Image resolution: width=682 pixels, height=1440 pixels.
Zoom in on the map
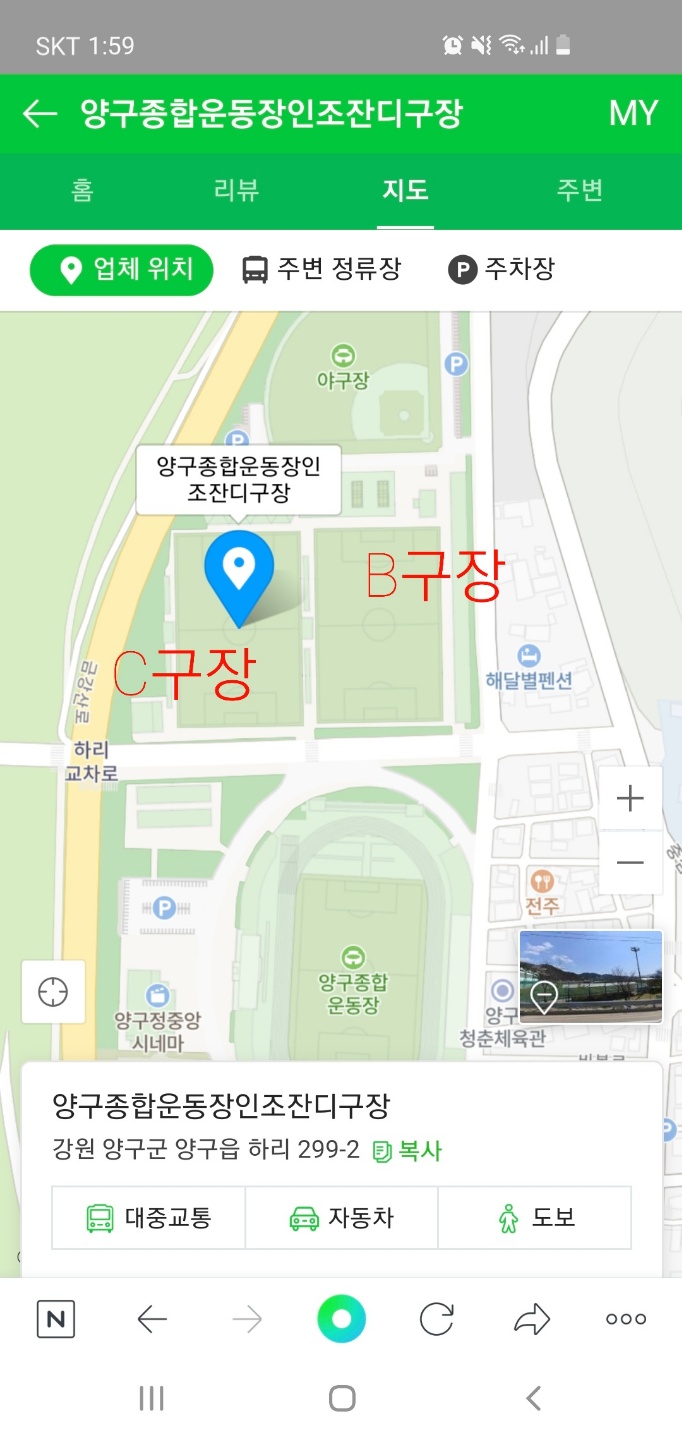click(x=630, y=799)
